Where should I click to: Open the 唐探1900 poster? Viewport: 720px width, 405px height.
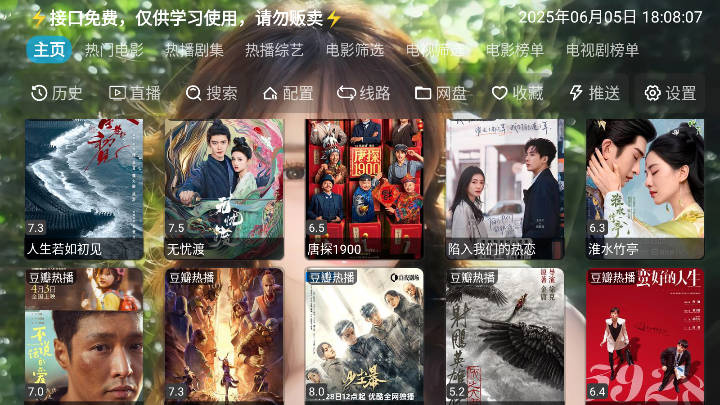pos(364,189)
